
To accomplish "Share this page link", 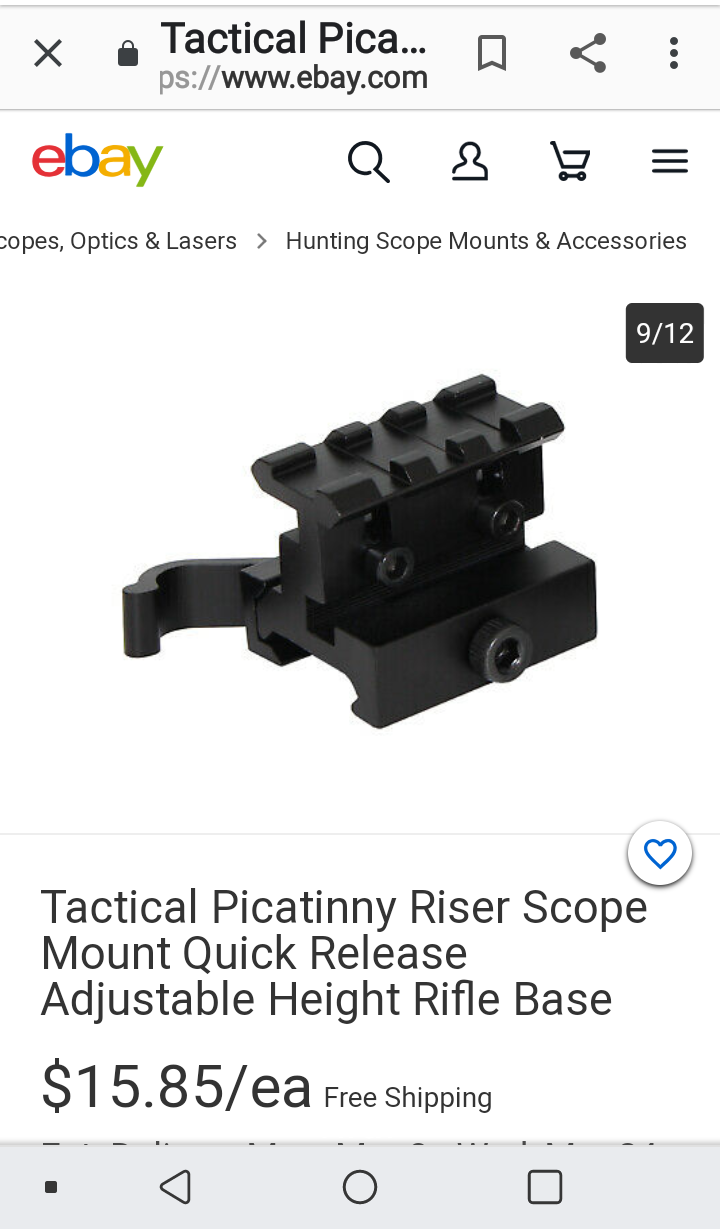I will point(588,54).
